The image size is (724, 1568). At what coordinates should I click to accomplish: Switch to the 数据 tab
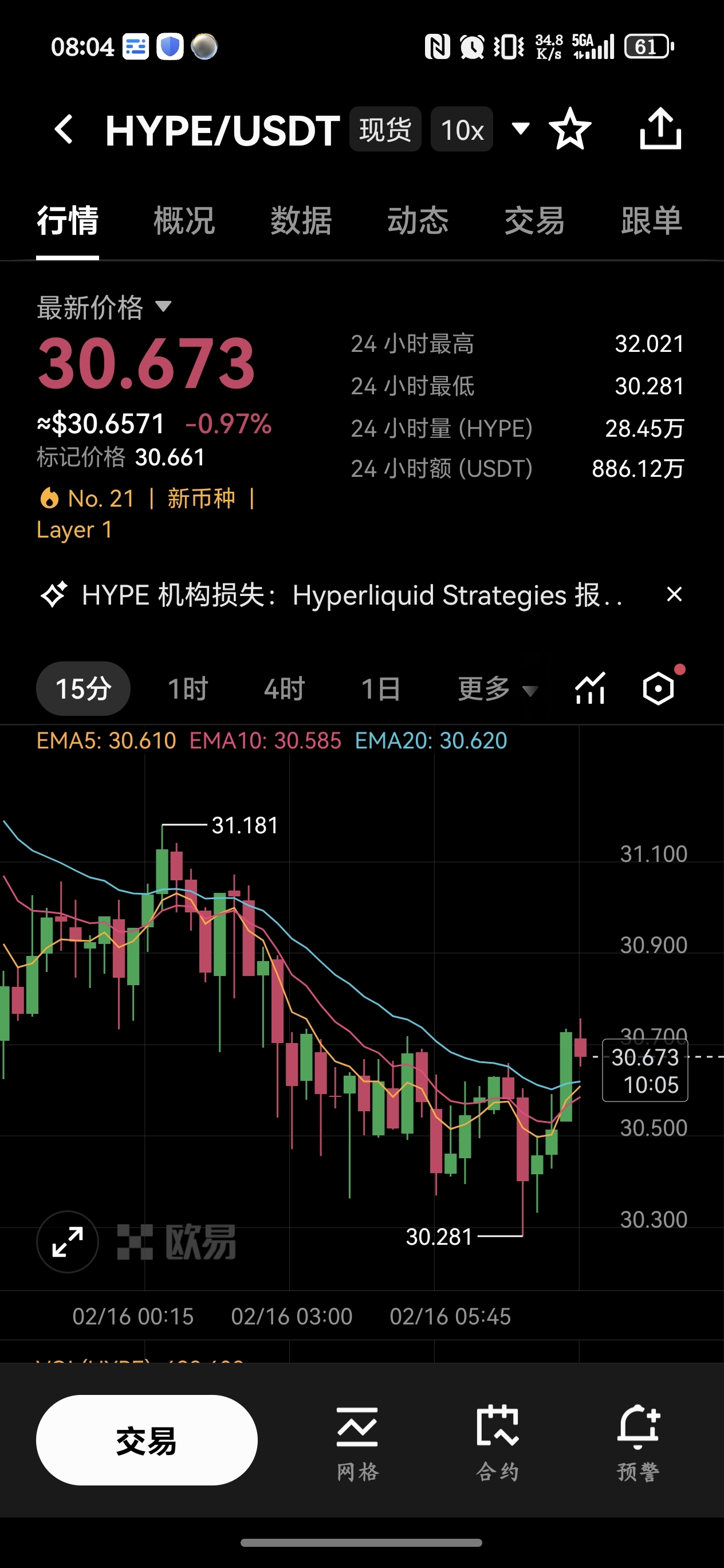pos(301,220)
